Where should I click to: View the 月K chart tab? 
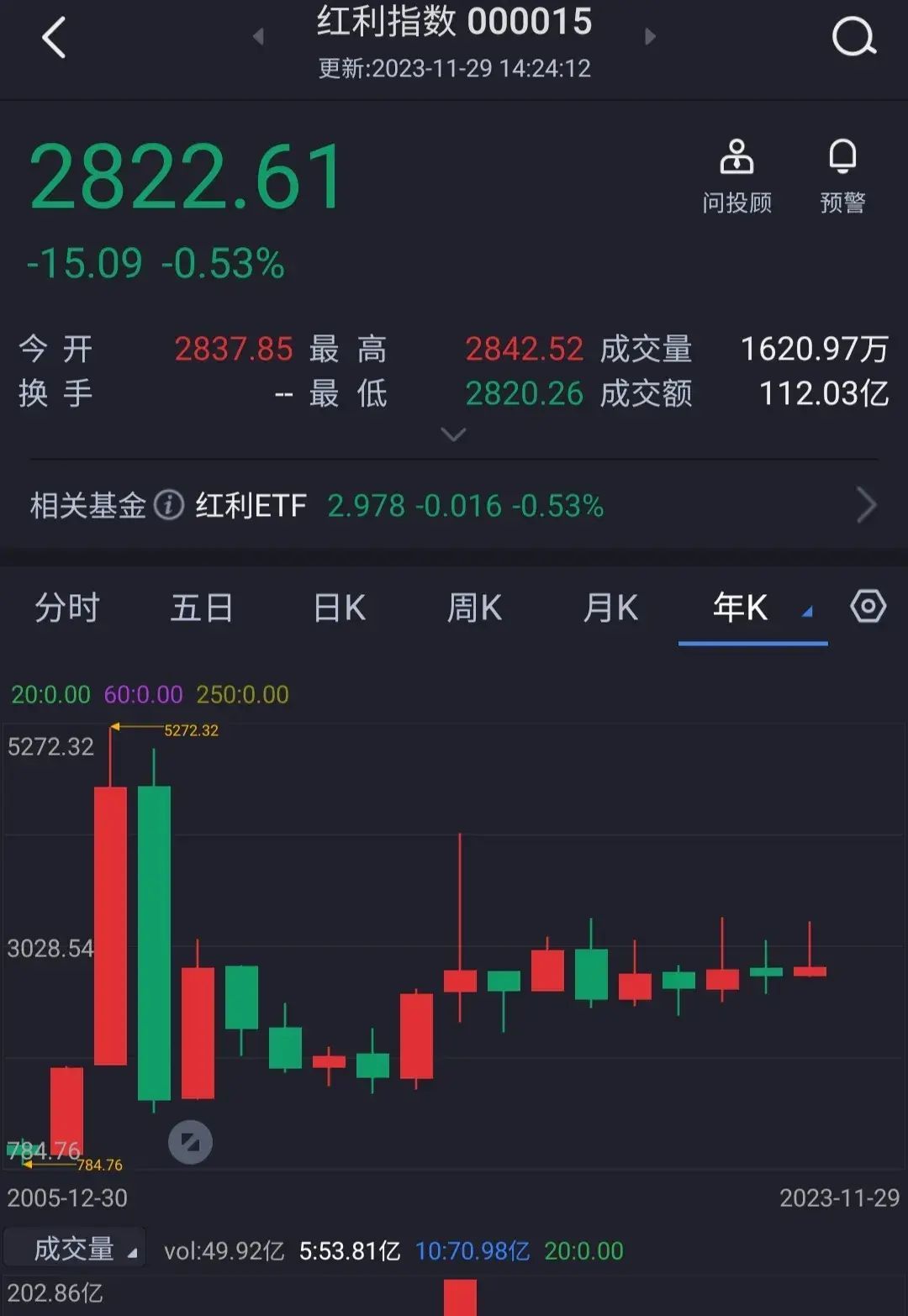pos(610,608)
